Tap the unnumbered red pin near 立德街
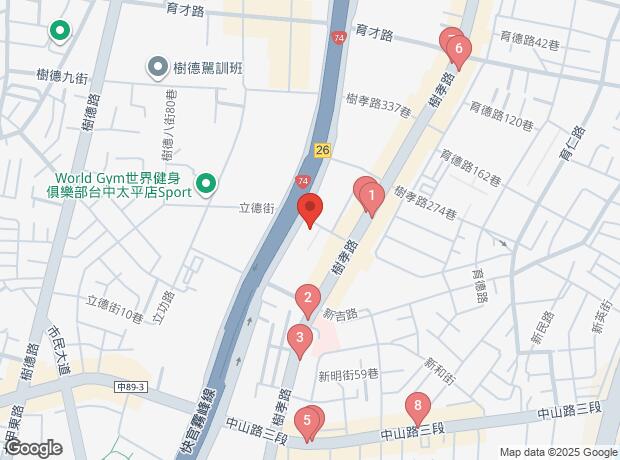This screenshot has height=460, width=620. pos(311,208)
